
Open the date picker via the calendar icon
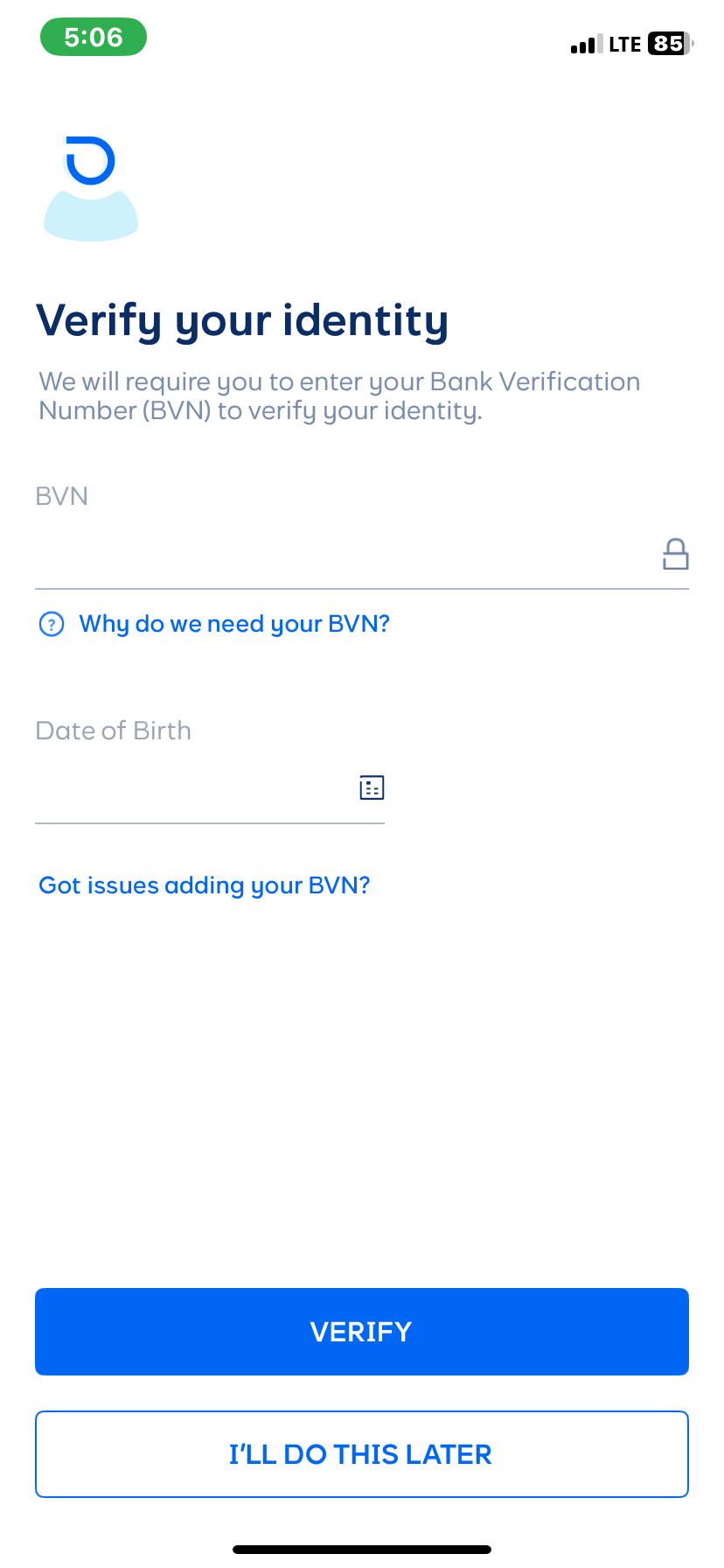[x=372, y=787]
